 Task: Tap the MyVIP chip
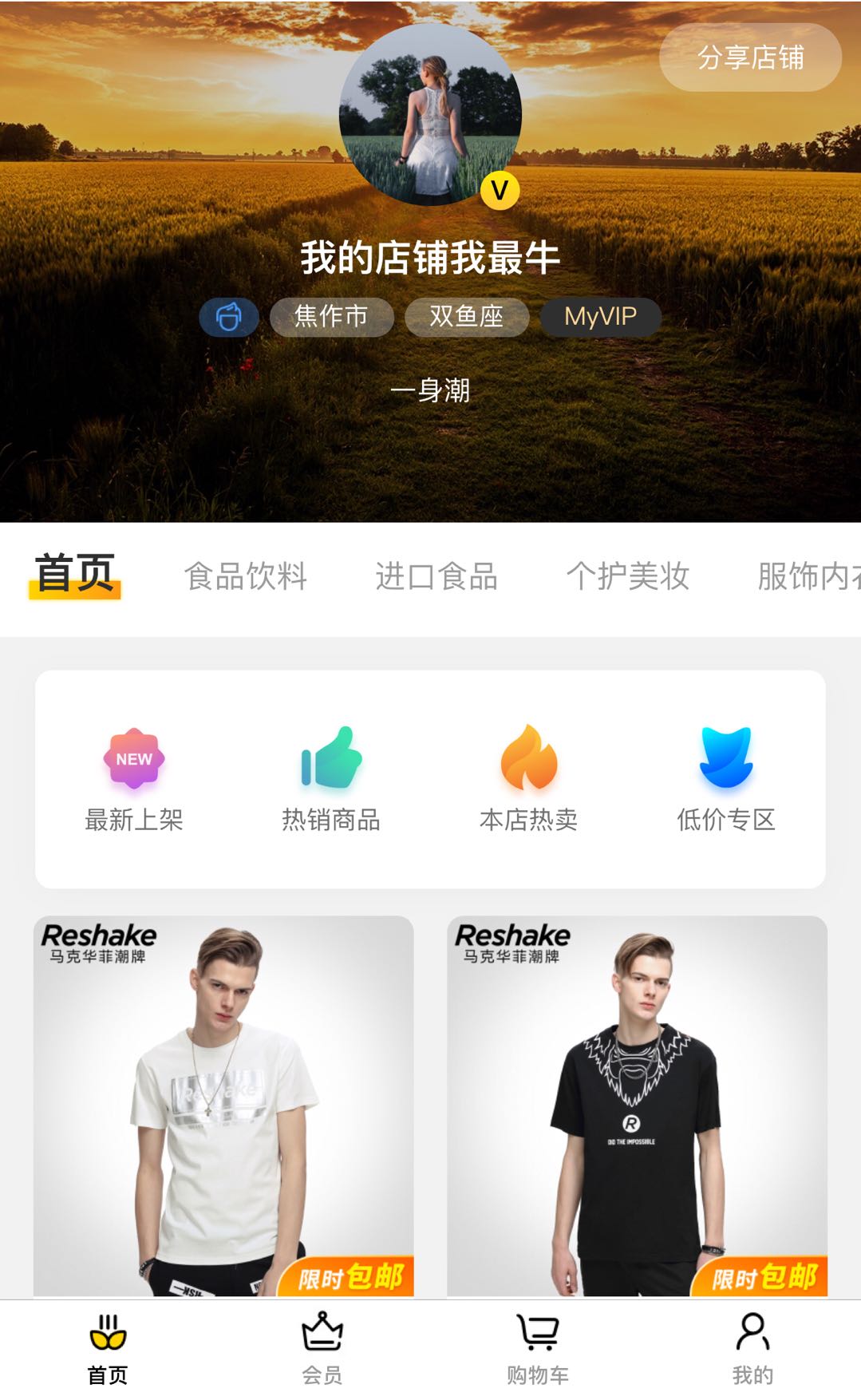pos(600,317)
